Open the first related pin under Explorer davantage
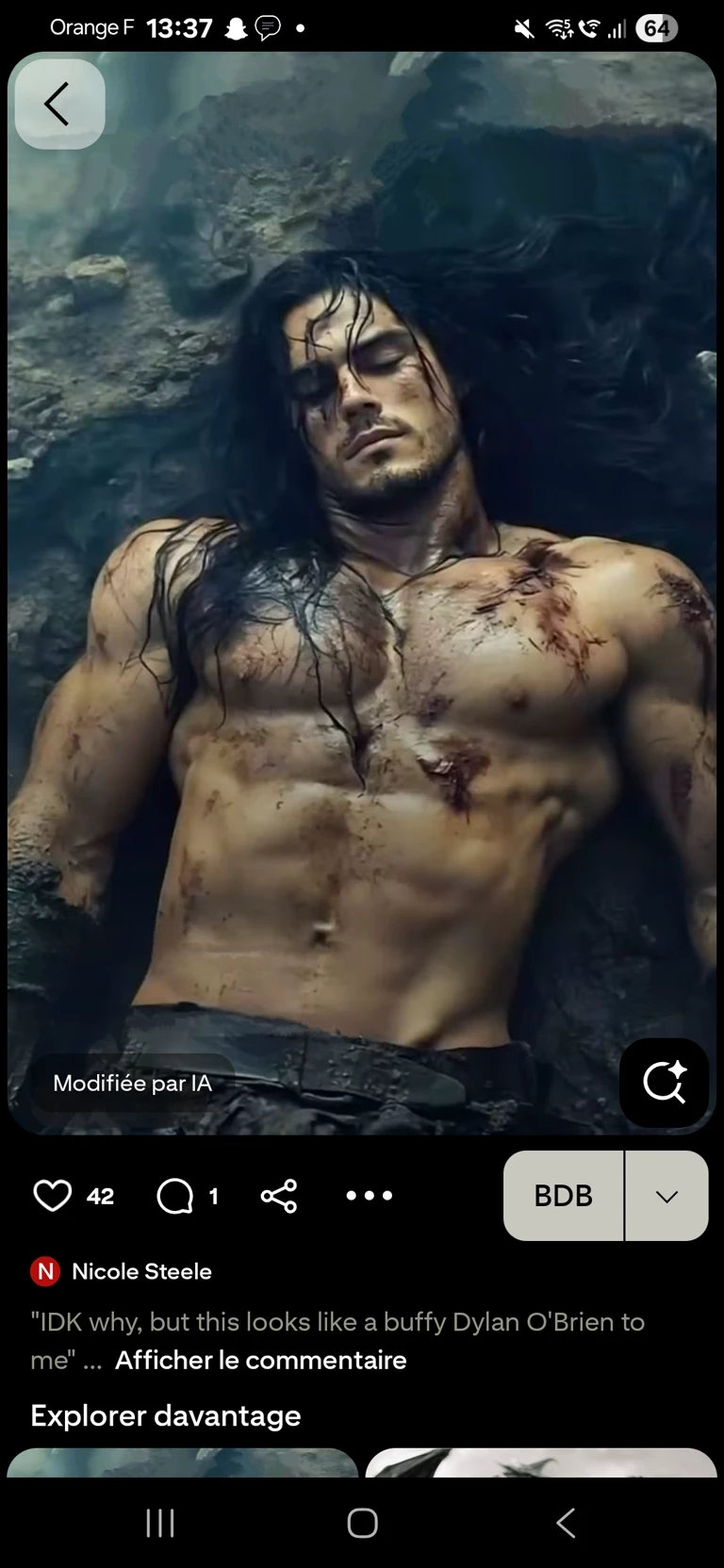The width and height of the screenshot is (724, 1568). pyautogui.click(x=183, y=1462)
